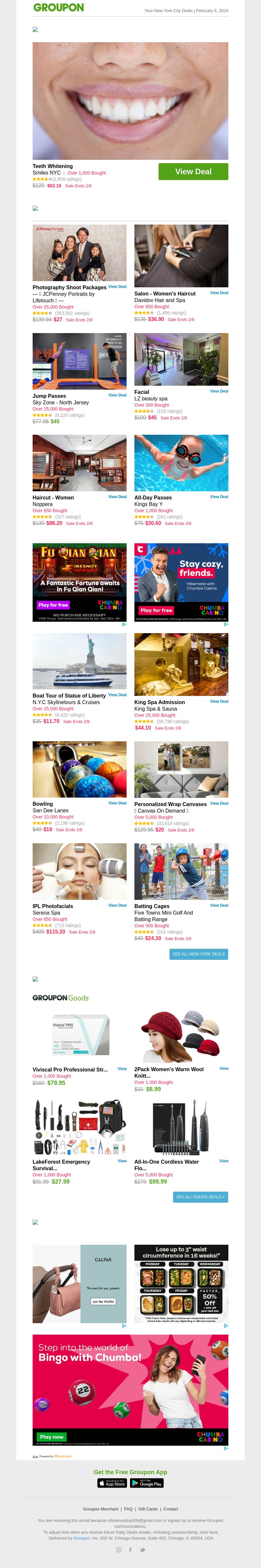The image size is (261, 1568).
Task: View the Sky Zone Jump Passes deal
Action: point(117,395)
